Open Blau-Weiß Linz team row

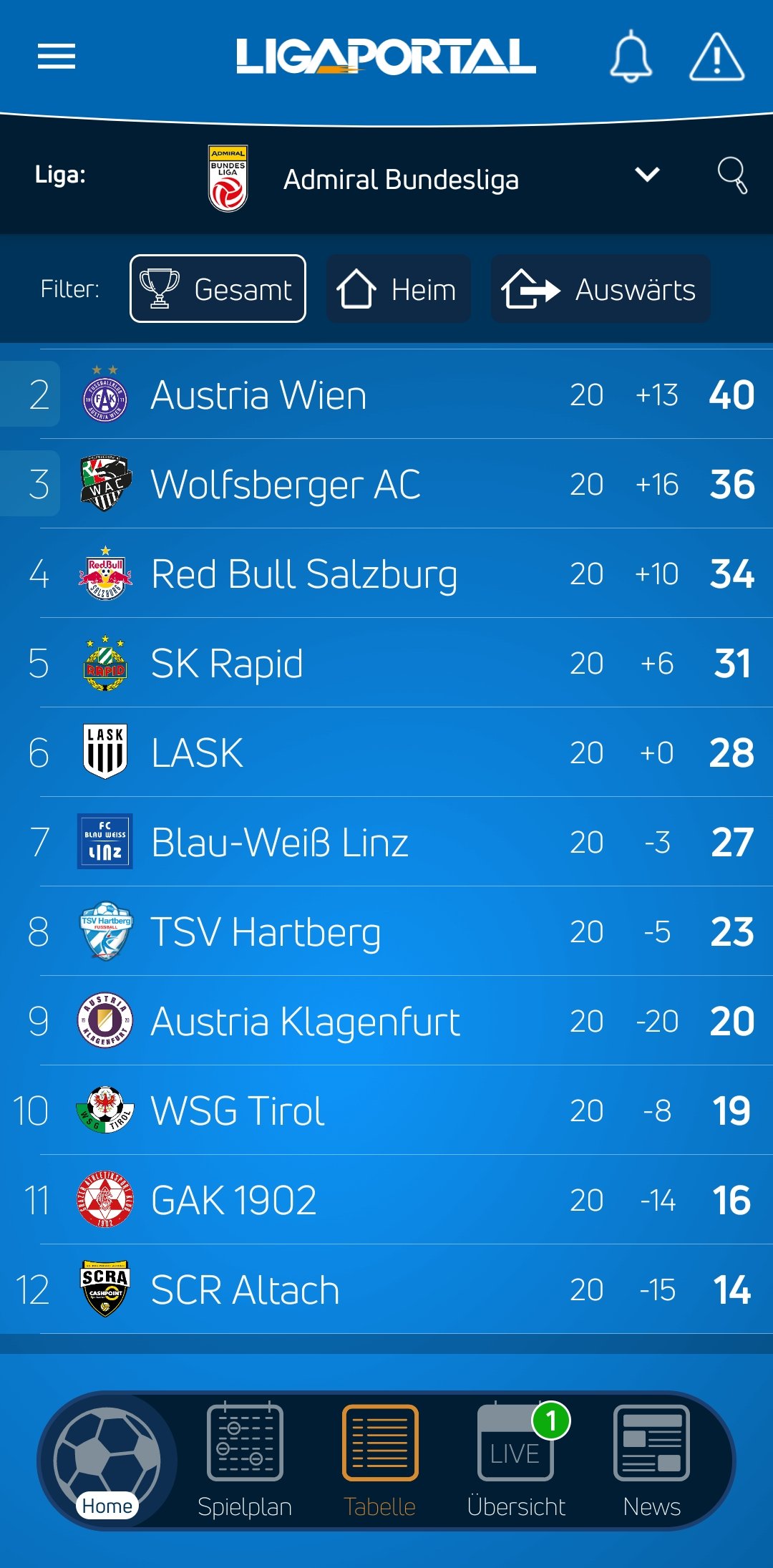(386, 842)
